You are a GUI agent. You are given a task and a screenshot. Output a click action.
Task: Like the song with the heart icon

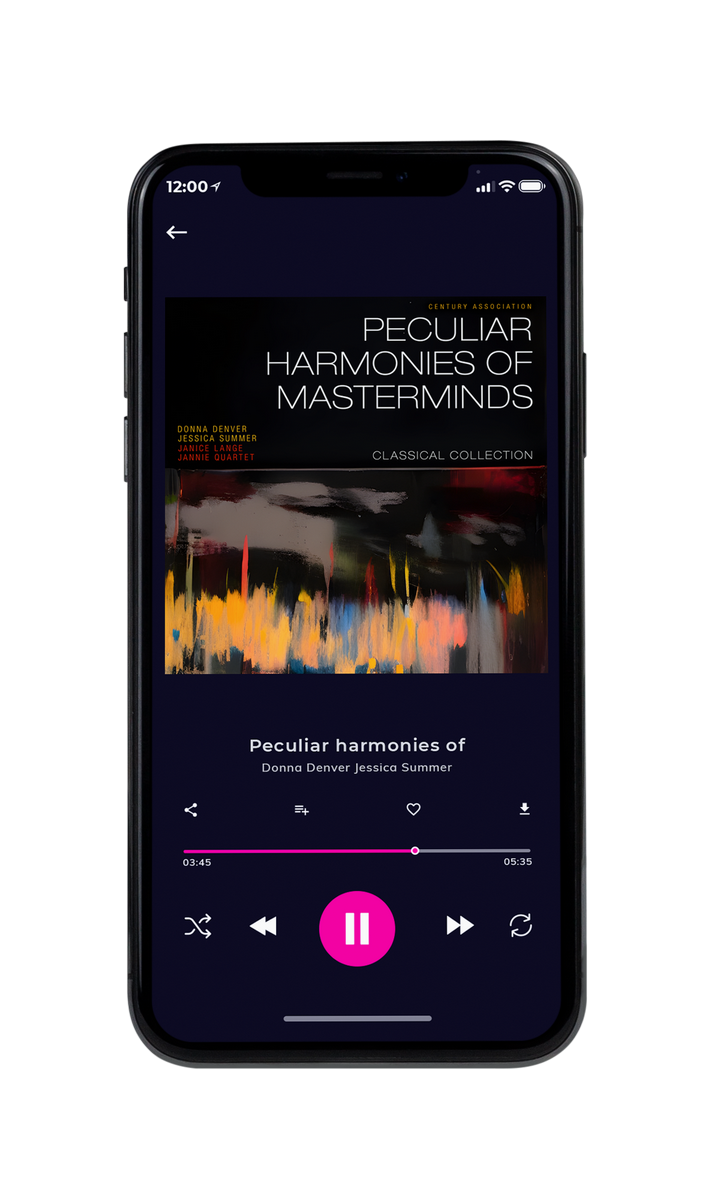coord(413,810)
